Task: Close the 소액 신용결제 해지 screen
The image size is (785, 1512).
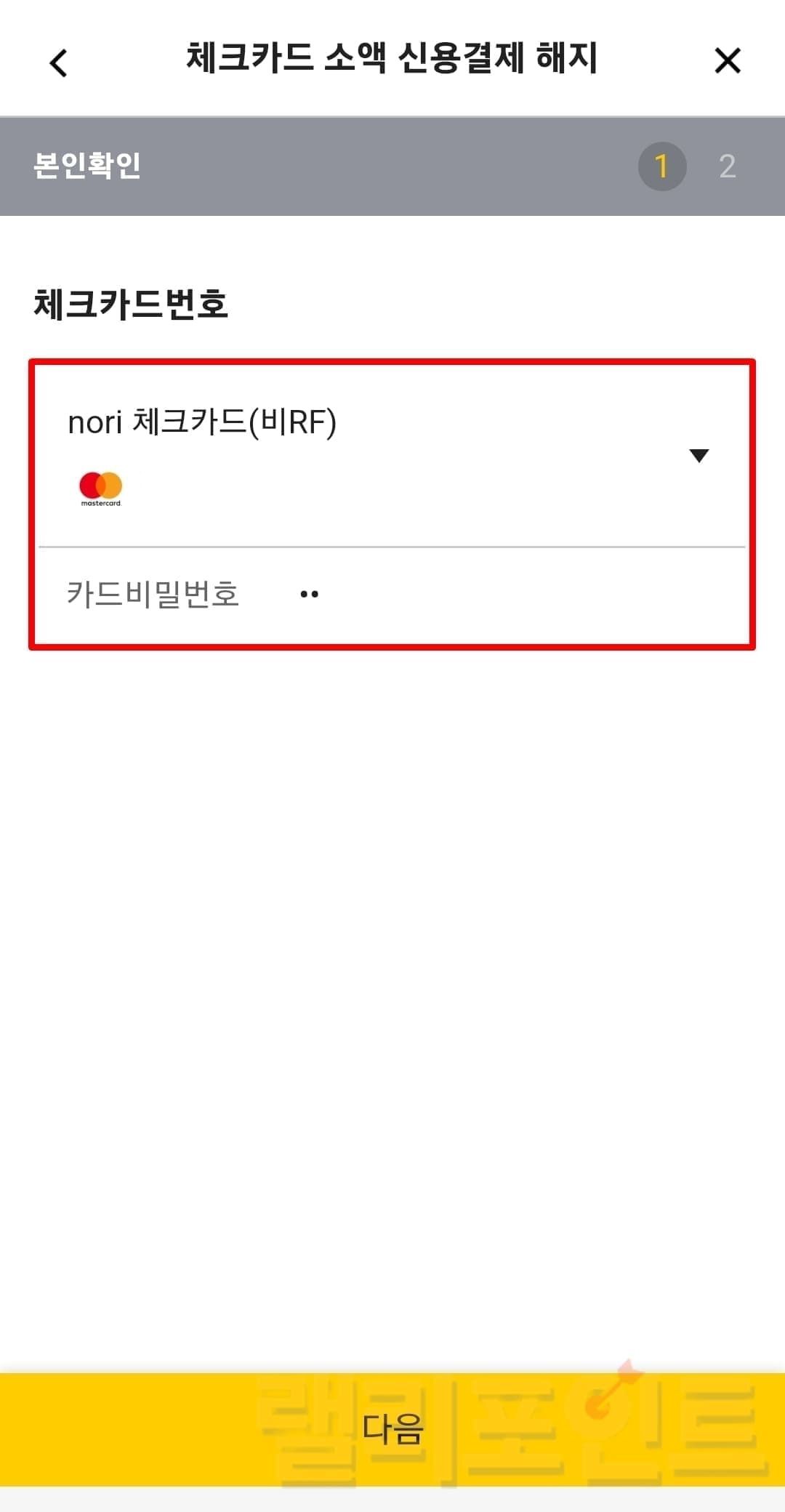Action: click(x=727, y=61)
